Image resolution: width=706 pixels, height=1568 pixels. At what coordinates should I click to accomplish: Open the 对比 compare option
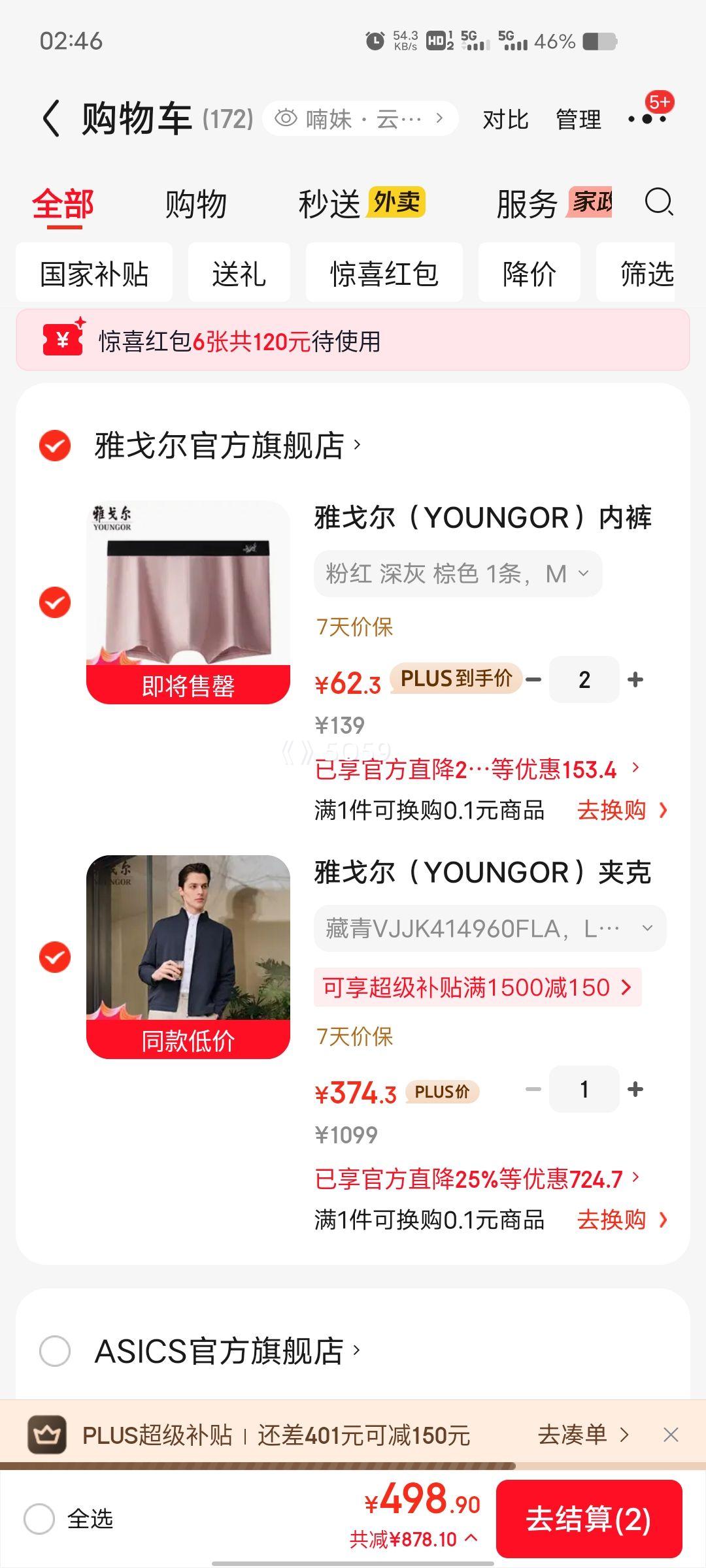coord(505,120)
